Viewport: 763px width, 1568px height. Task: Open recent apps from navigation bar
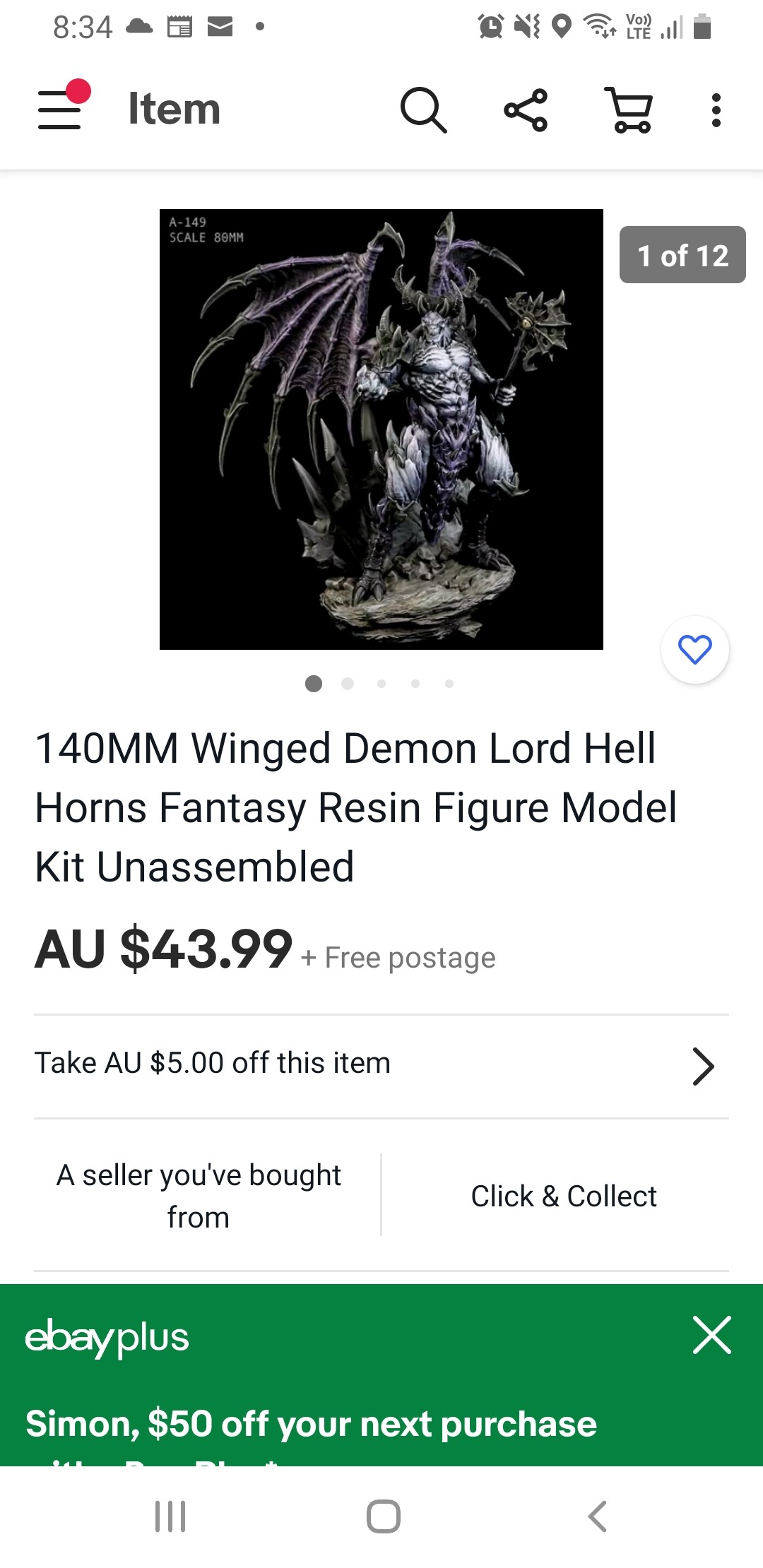click(170, 1516)
